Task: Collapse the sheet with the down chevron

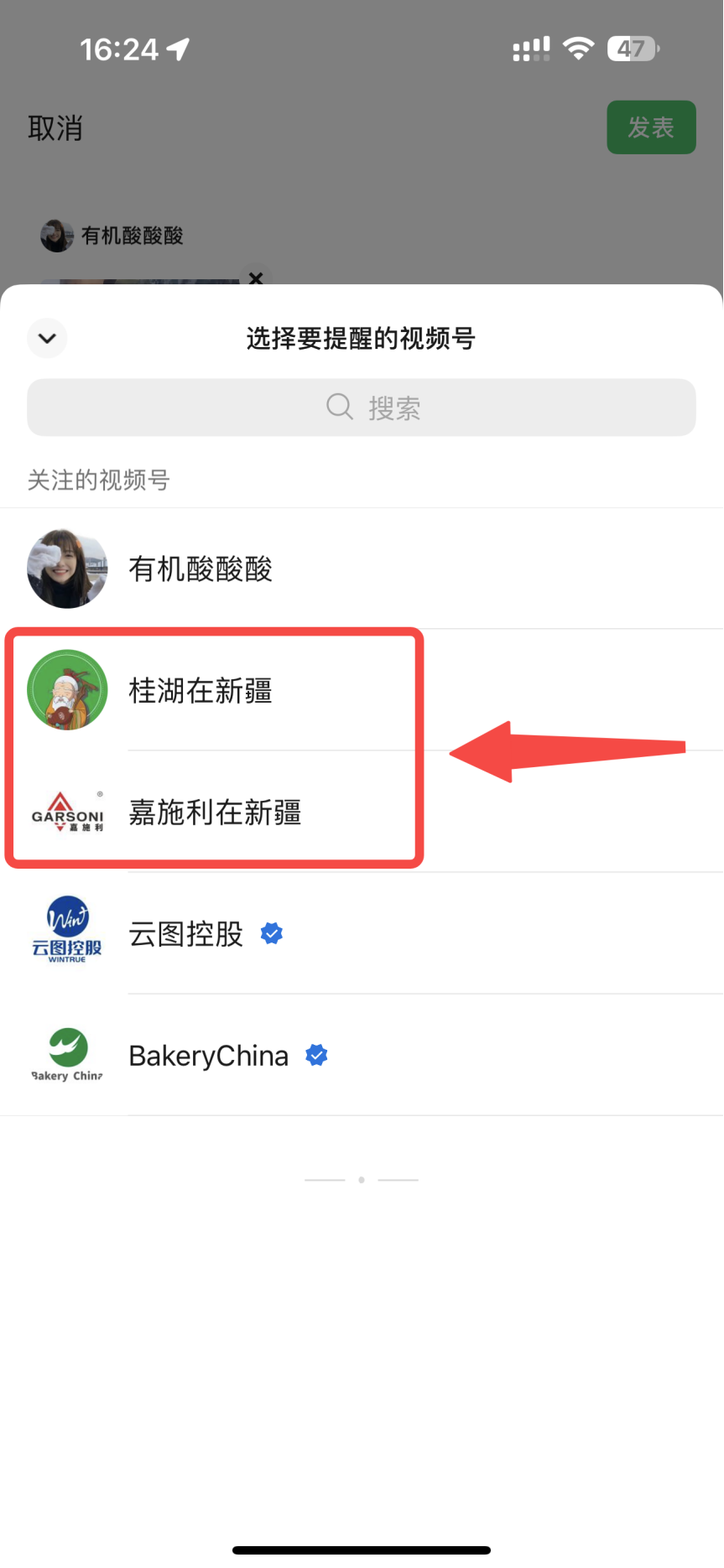Action: coord(47,339)
